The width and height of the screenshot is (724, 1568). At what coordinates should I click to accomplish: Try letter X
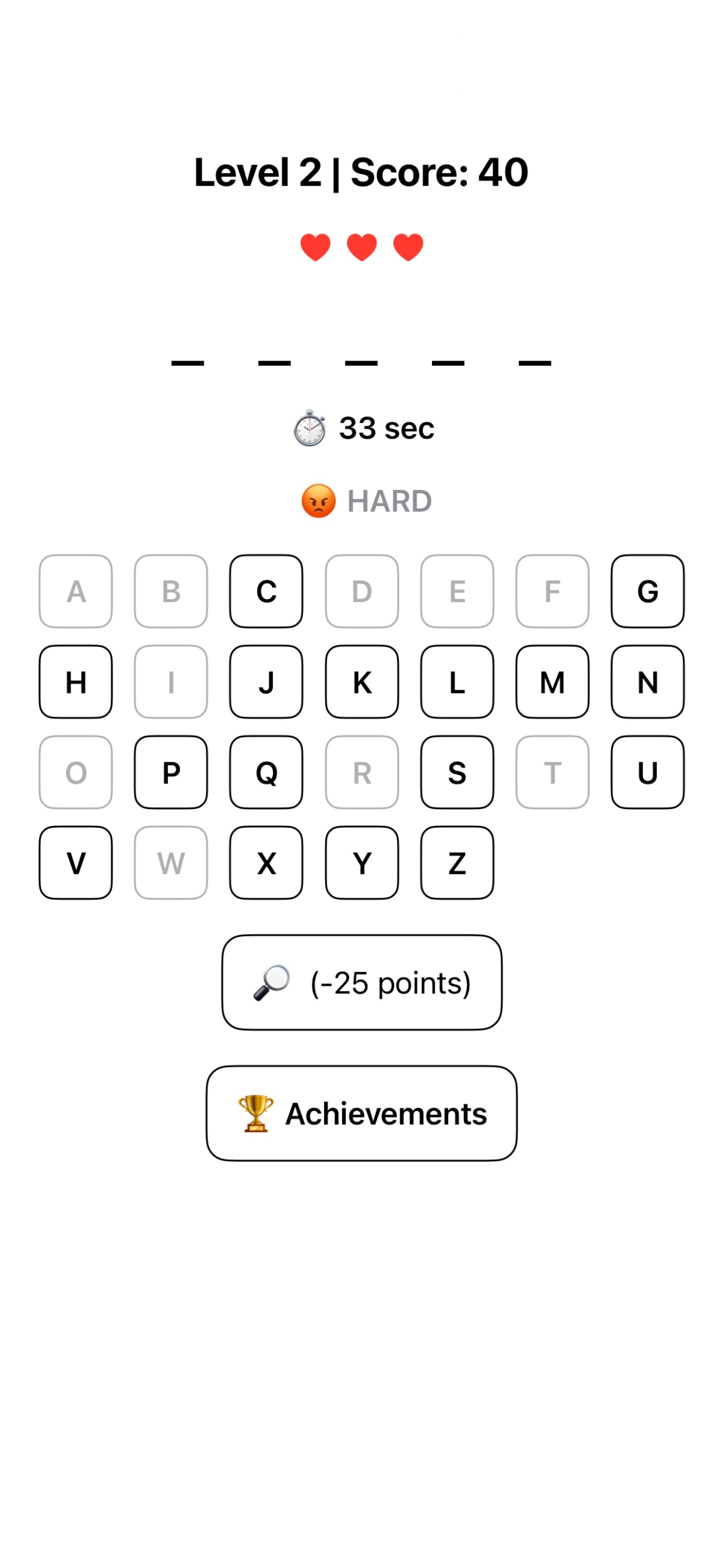(266, 863)
